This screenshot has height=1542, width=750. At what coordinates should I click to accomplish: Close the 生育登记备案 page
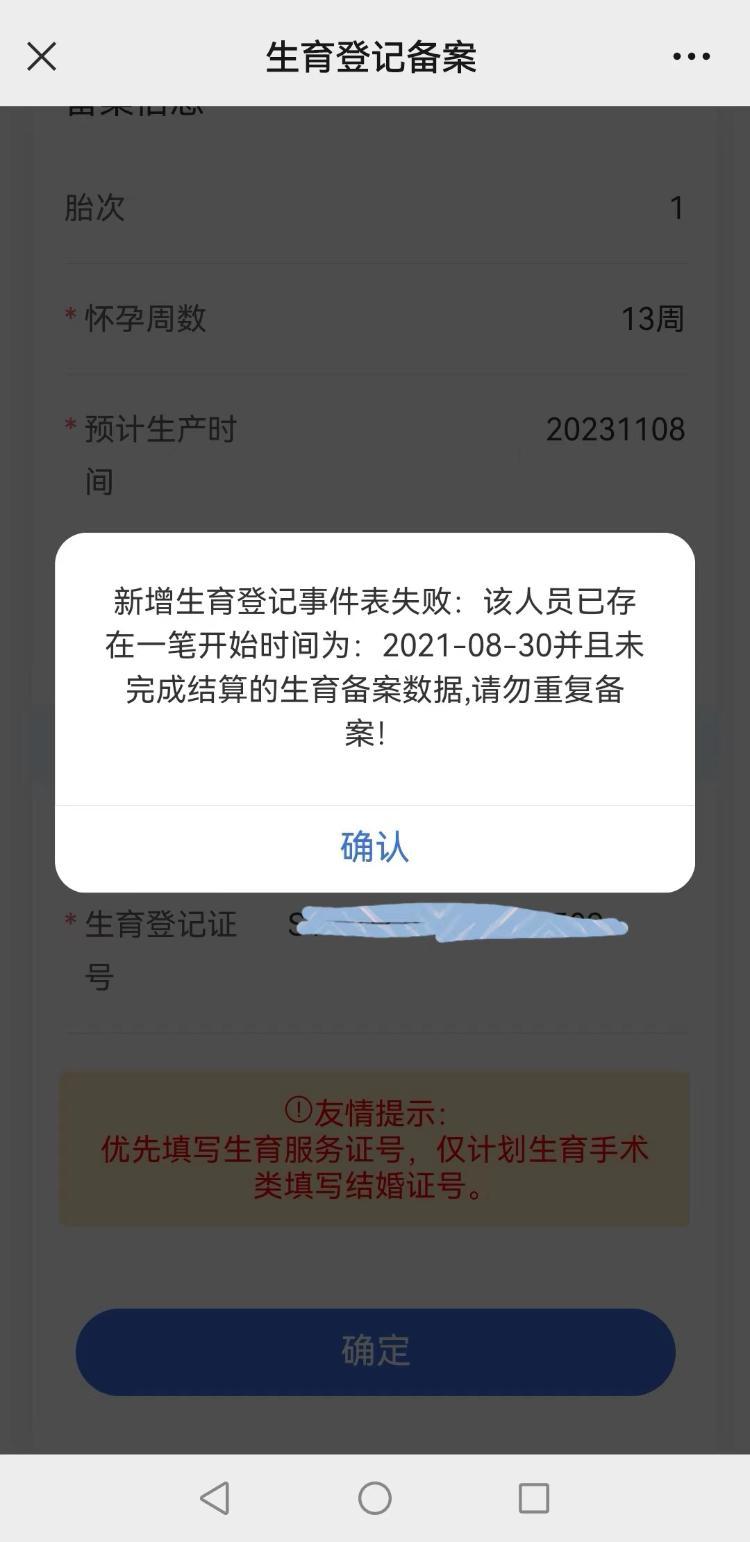point(41,56)
